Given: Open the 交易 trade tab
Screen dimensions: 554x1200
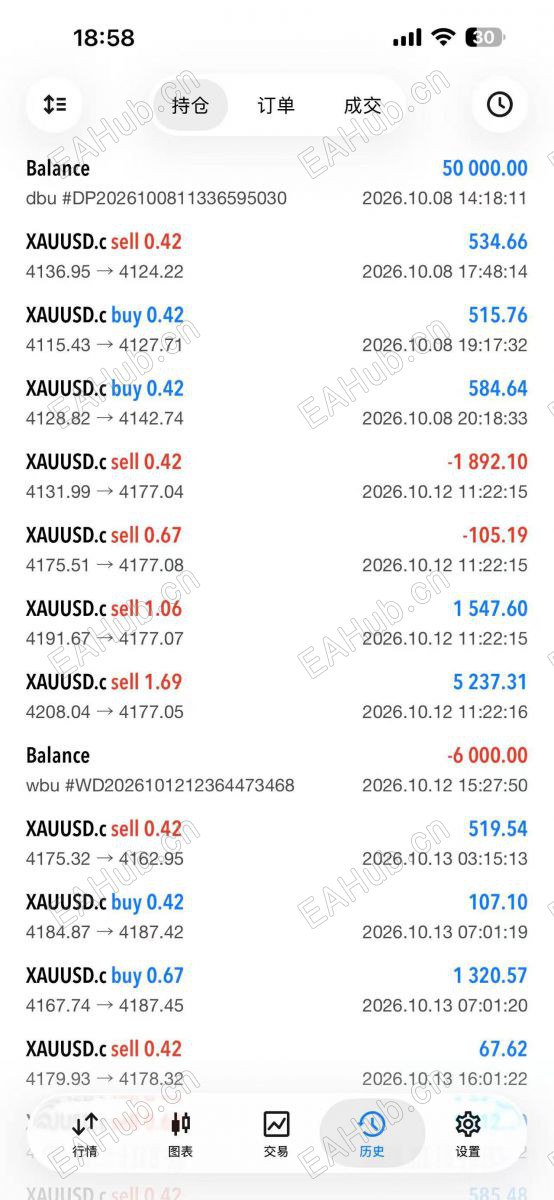Looking at the screenshot, I should pos(276,1134).
